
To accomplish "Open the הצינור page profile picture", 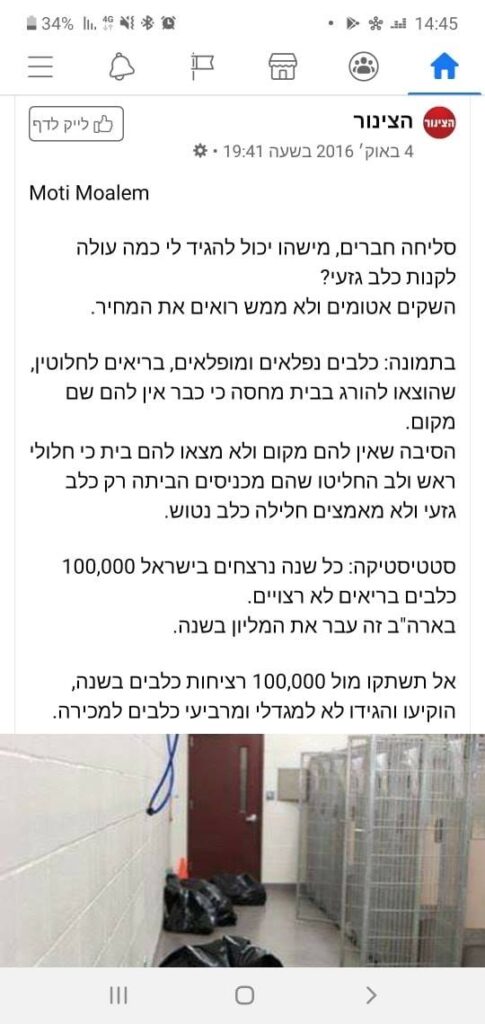I will tap(439, 123).
